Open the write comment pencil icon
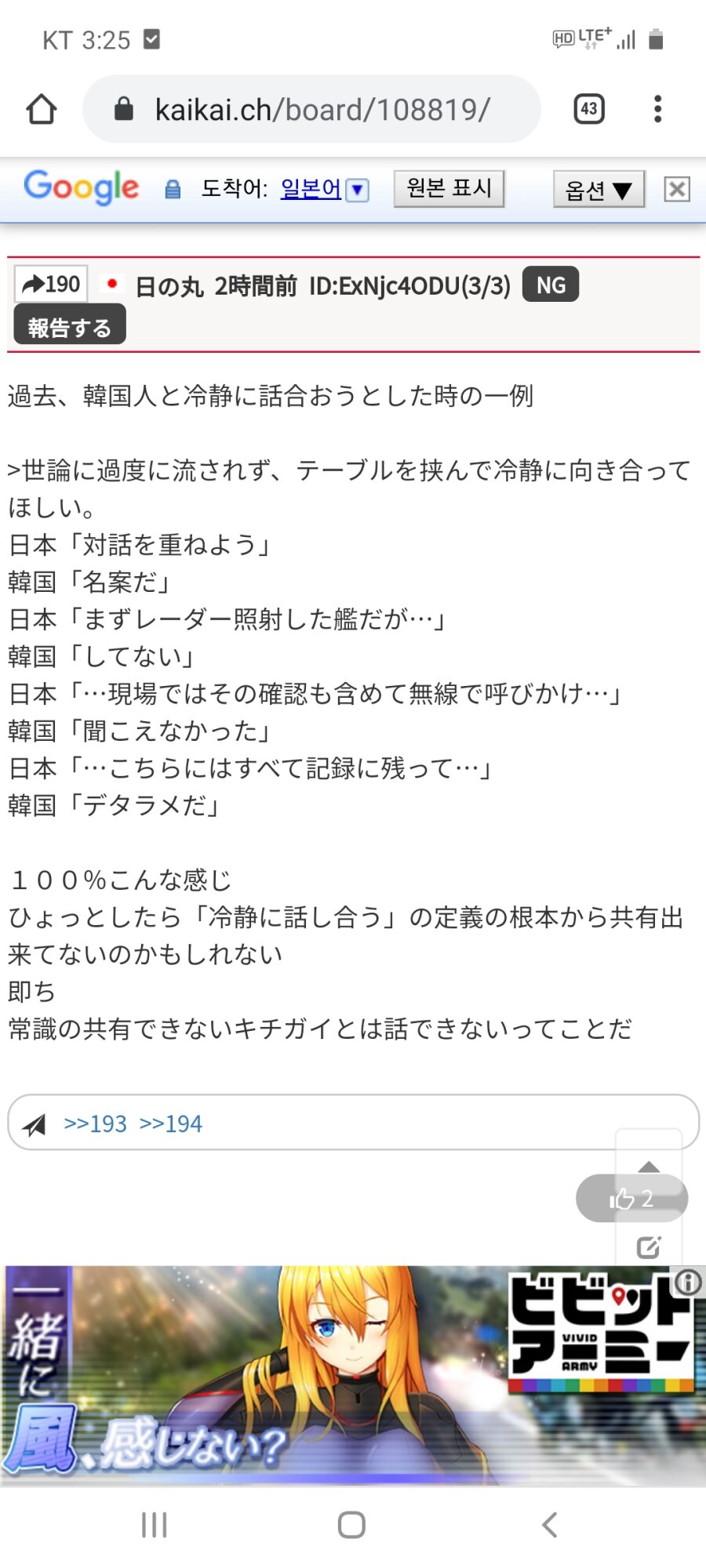The image size is (706, 1568). point(649,1247)
